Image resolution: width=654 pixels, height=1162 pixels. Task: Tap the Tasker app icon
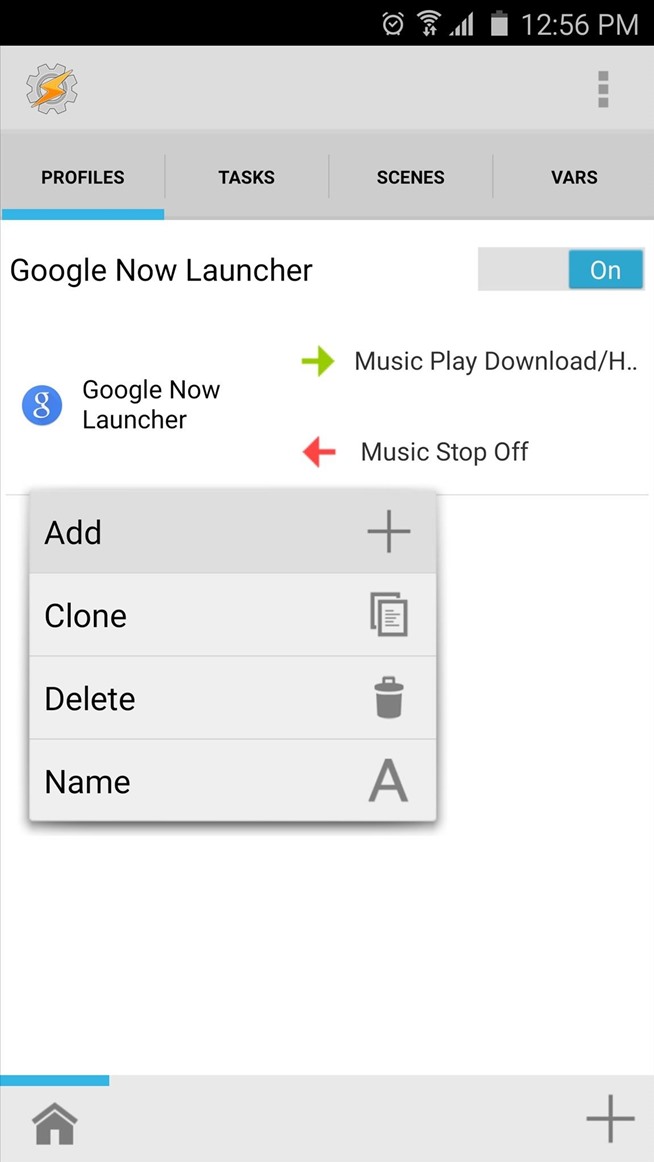(x=52, y=88)
